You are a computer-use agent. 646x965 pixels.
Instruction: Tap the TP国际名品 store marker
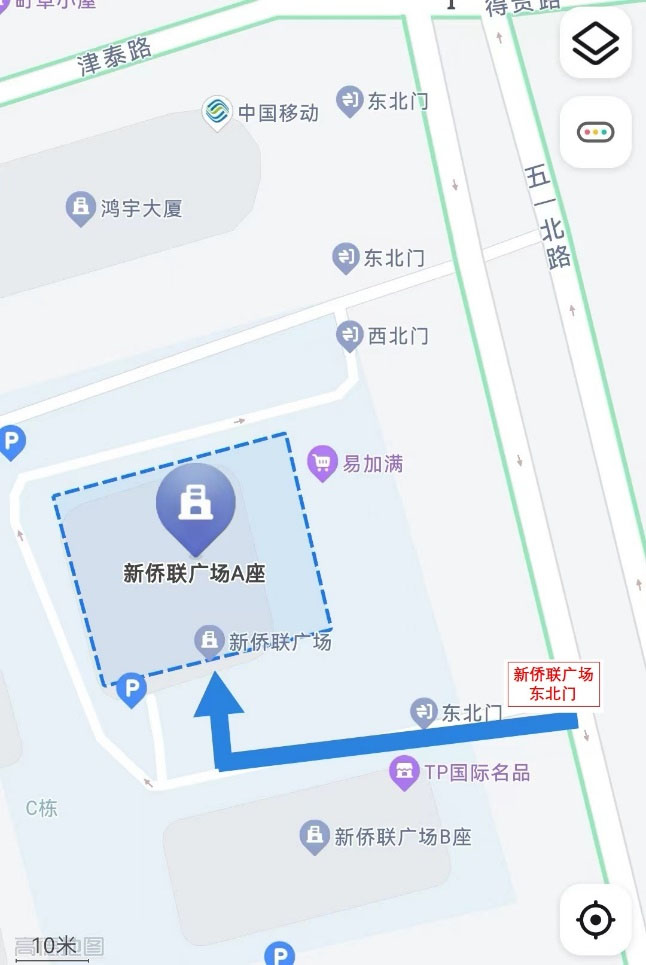[404, 772]
